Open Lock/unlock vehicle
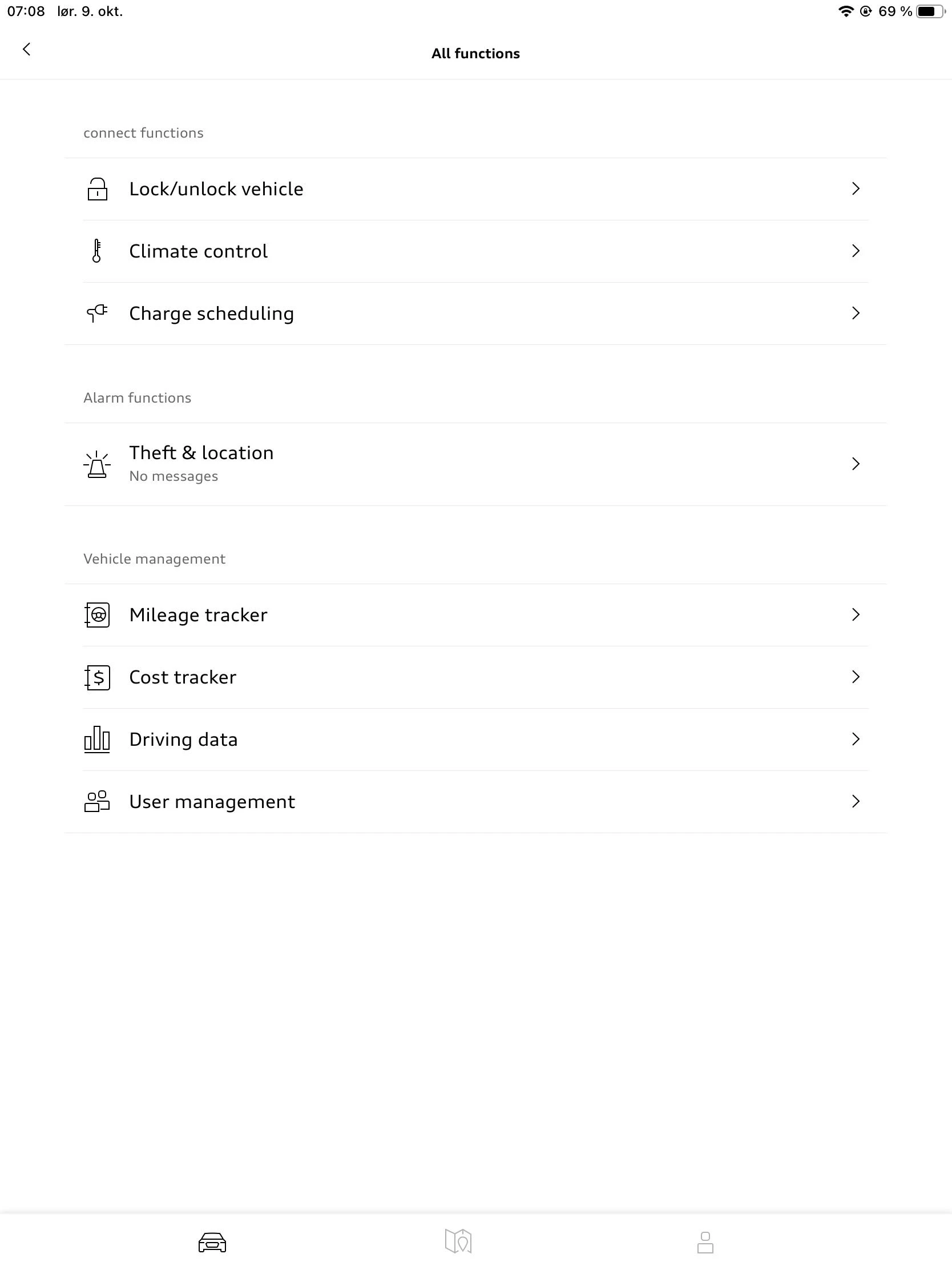Viewport: 952px width, 1270px height. click(x=475, y=189)
